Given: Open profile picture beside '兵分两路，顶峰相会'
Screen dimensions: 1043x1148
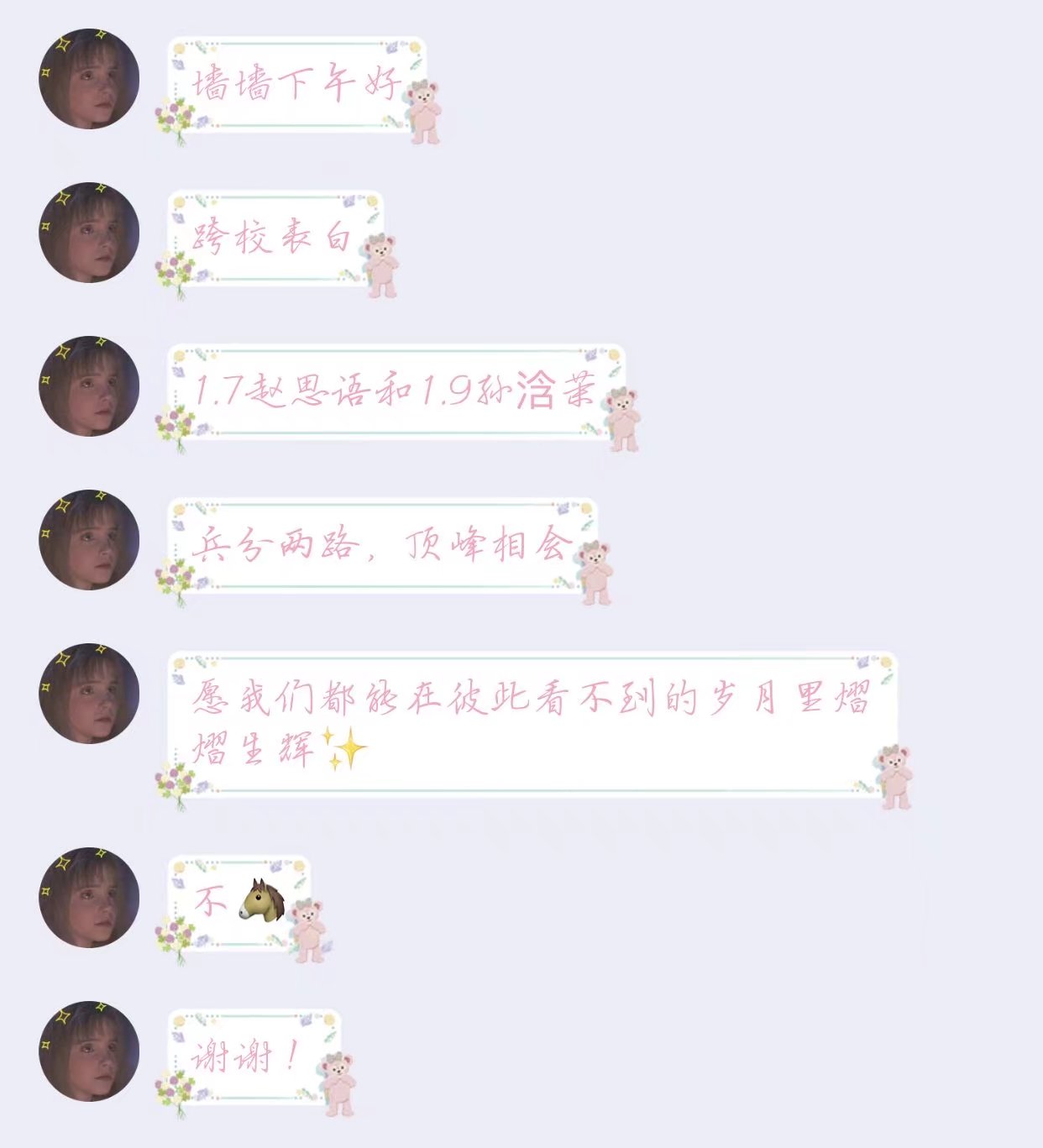Looking at the screenshot, I should (89, 540).
